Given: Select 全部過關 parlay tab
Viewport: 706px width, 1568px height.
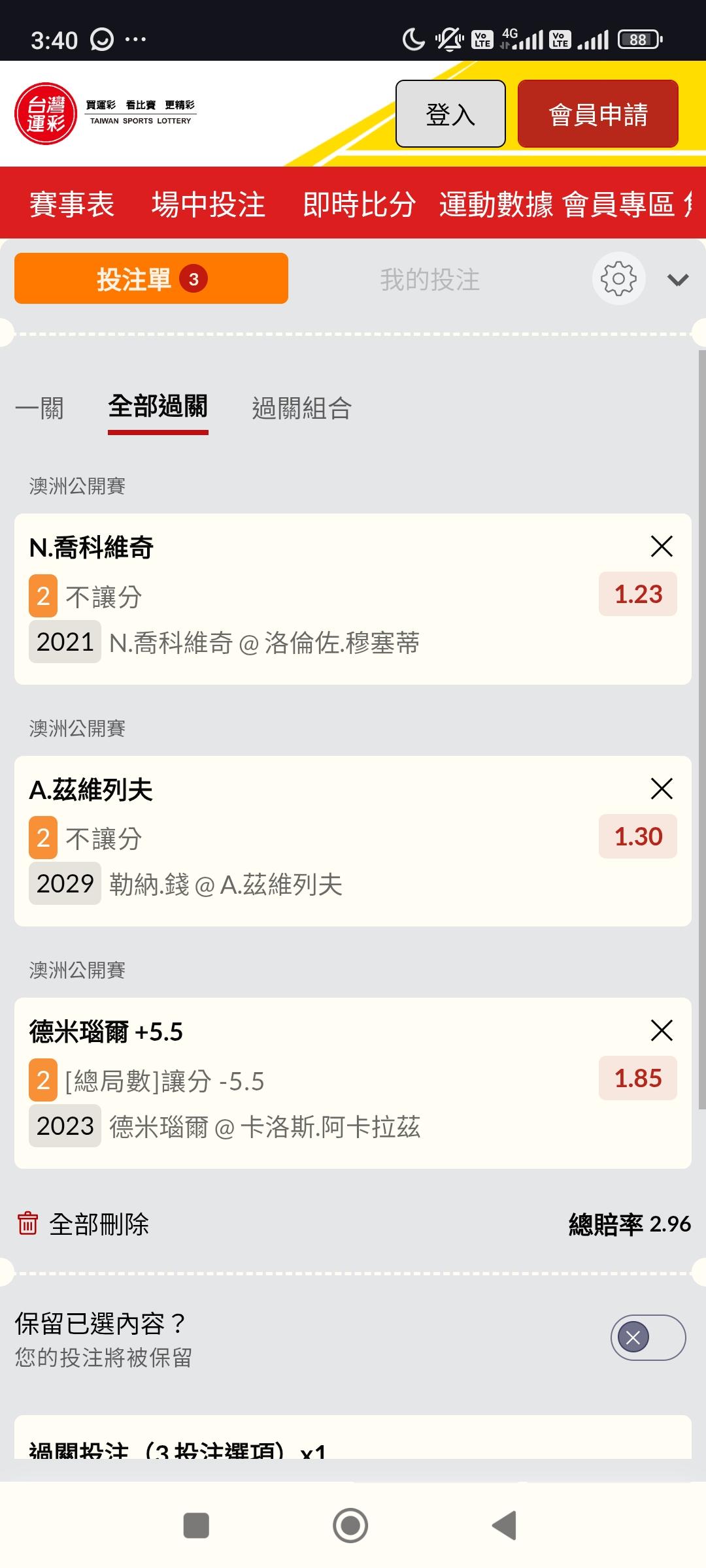Looking at the screenshot, I should [x=158, y=407].
